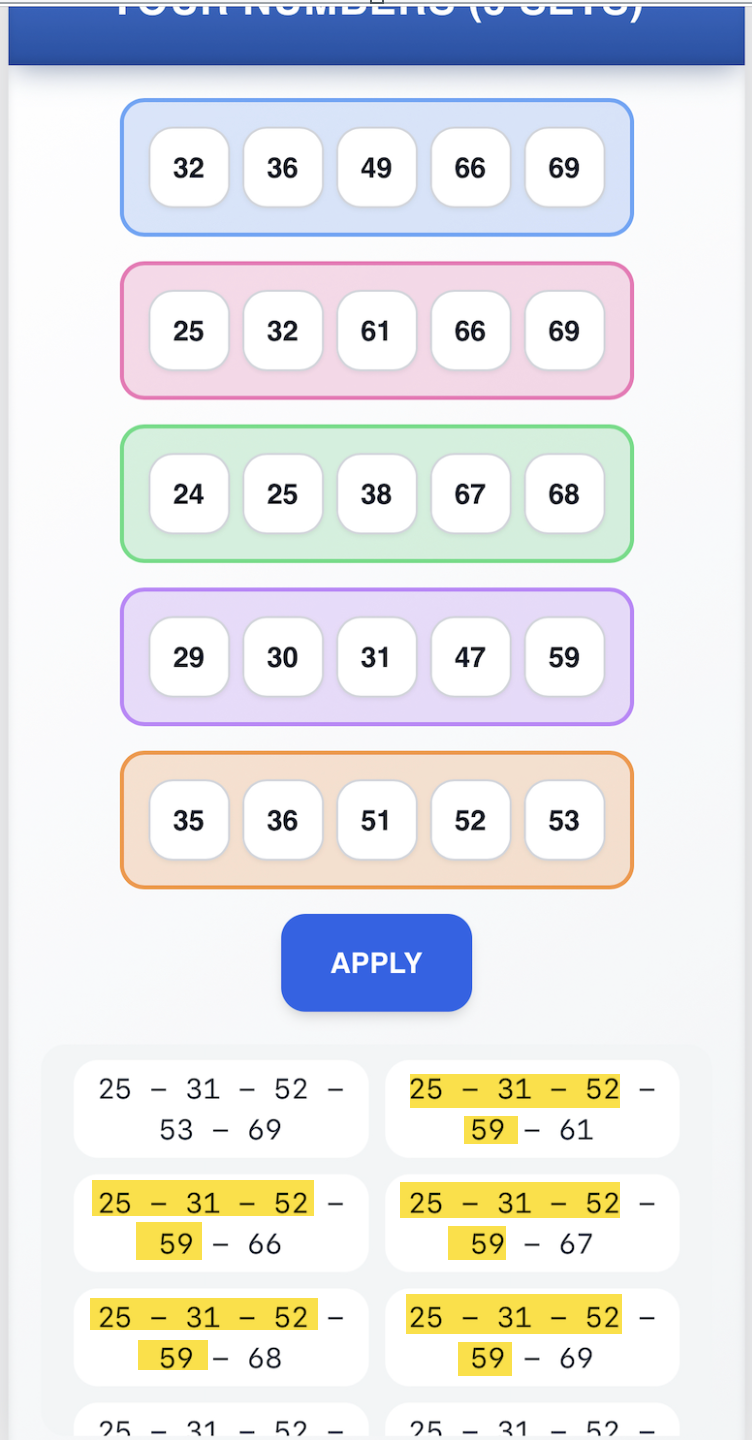Select number 35 in the orange set

(x=188, y=820)
